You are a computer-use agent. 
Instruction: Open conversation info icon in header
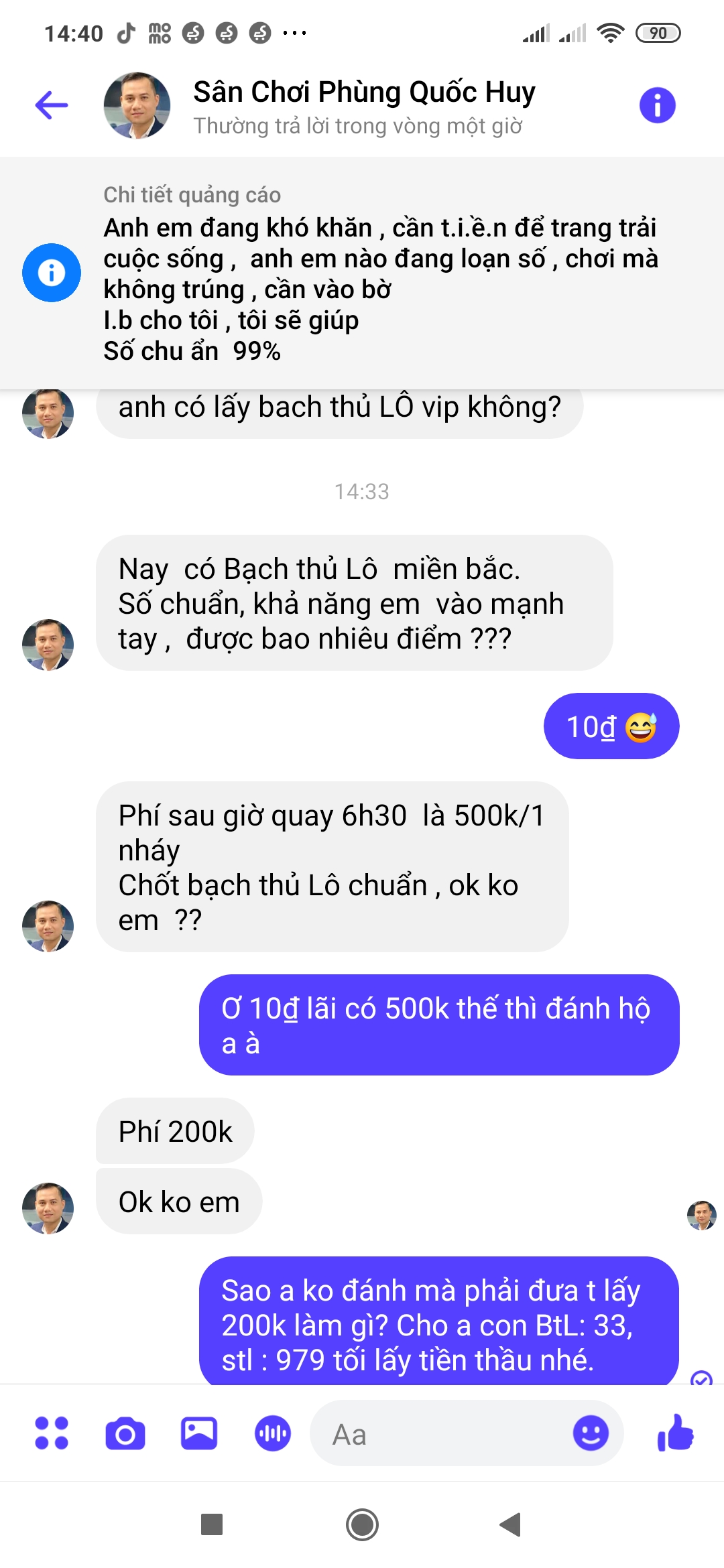pos(657,105)
